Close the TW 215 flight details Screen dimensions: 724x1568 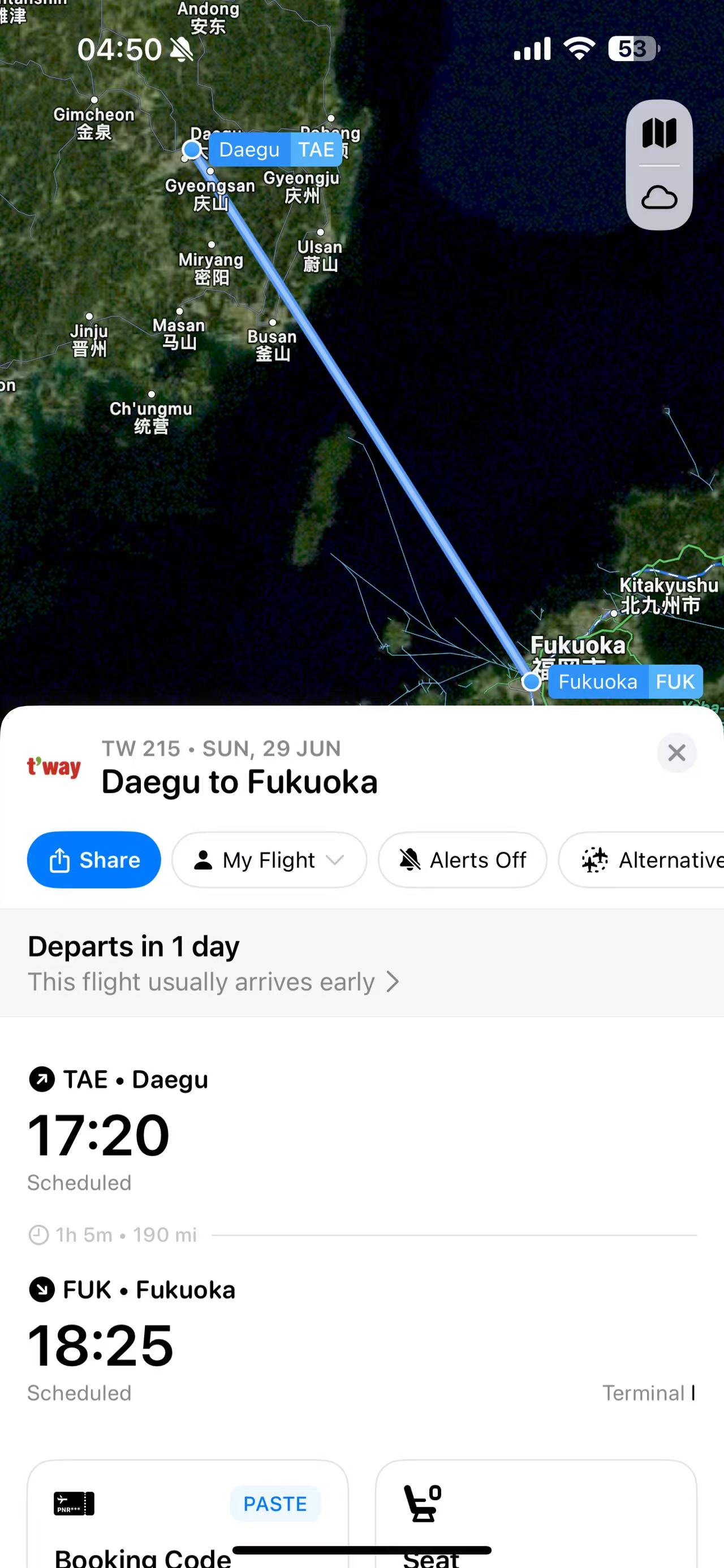pos(676,752)
